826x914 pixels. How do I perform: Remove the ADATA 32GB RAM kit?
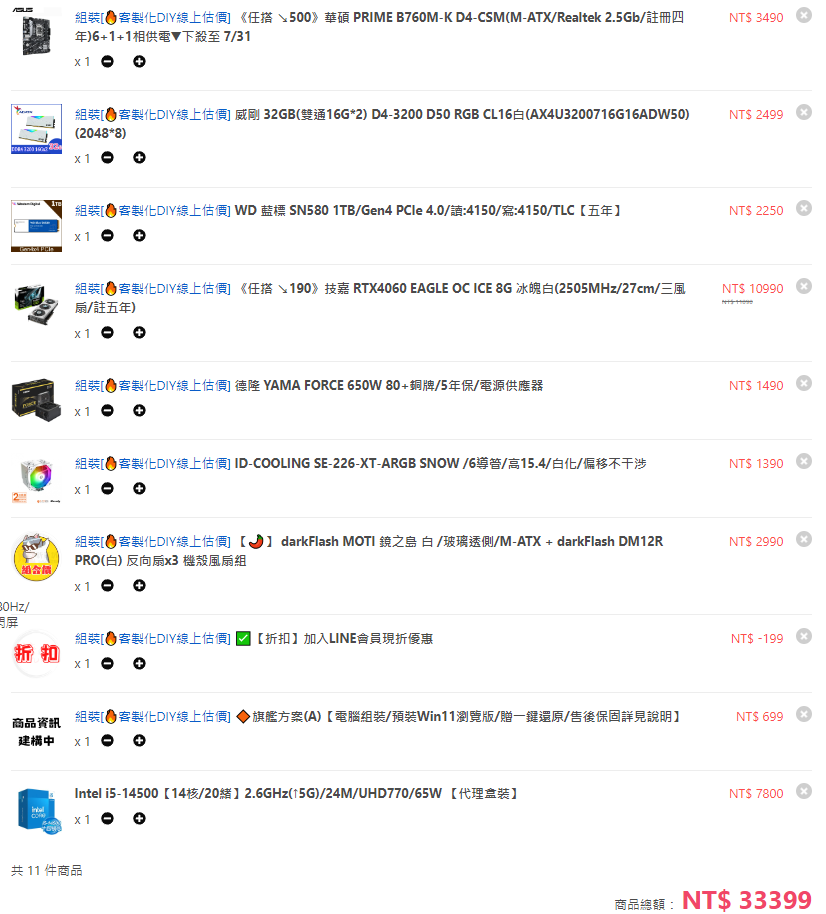803,112
